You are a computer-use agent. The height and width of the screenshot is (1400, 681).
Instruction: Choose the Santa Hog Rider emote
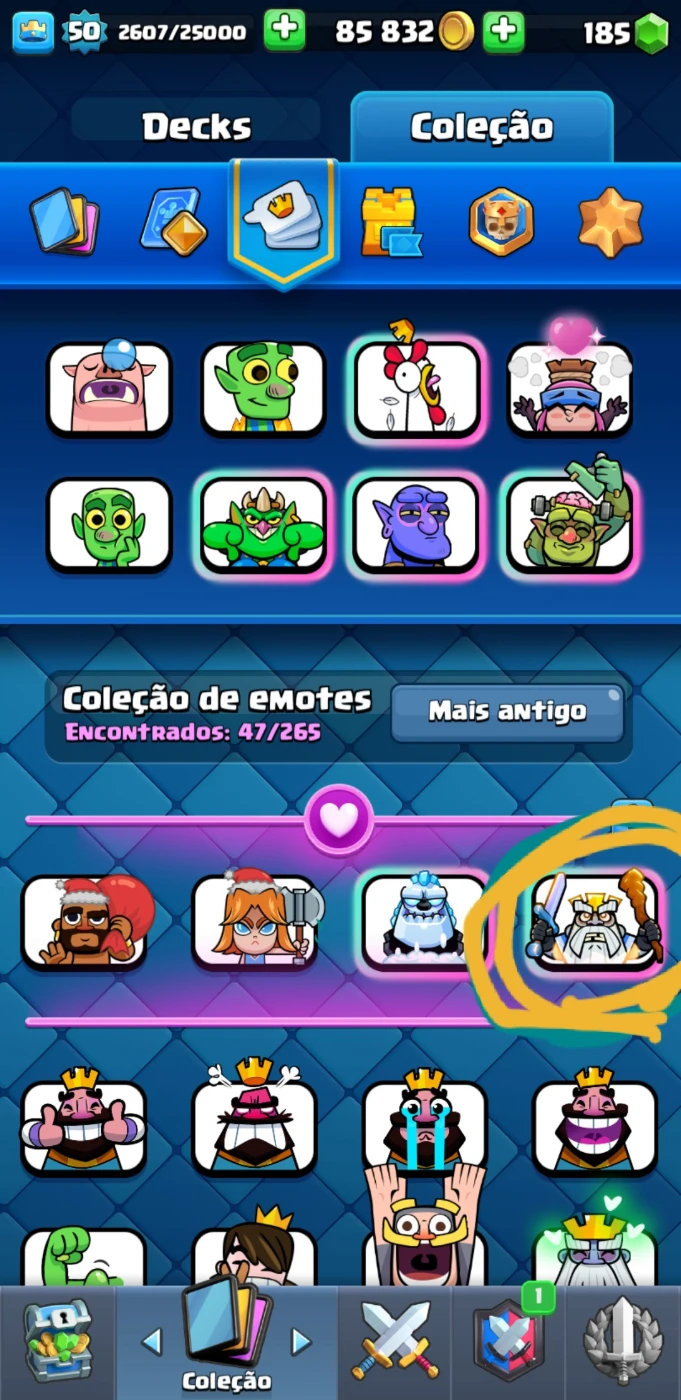coord(85,920)
